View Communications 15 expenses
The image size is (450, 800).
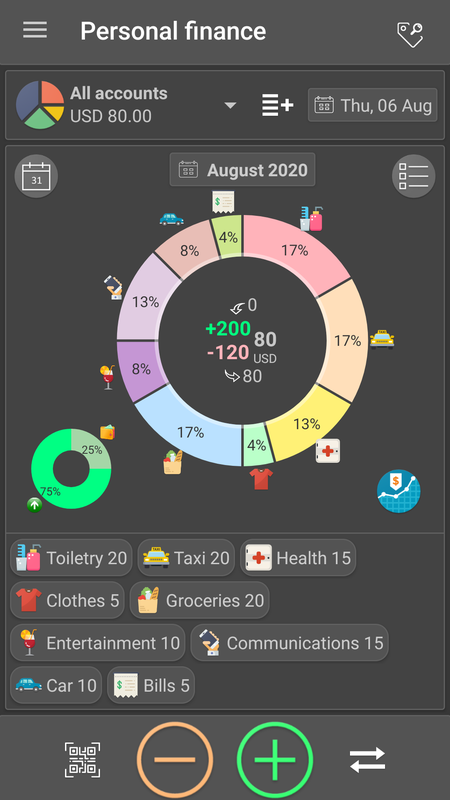tap(289, 642)
